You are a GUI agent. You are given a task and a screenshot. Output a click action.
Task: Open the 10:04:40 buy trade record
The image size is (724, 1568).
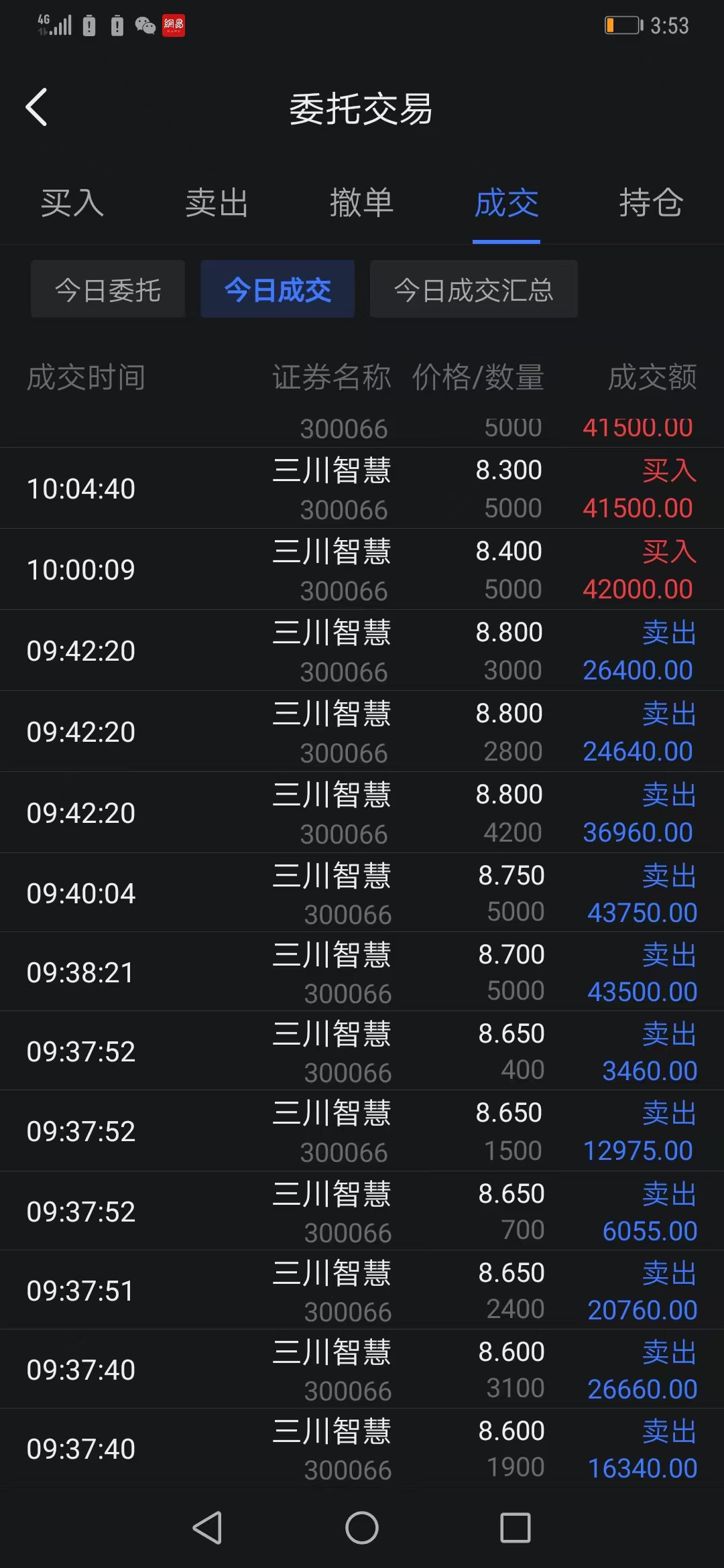pos(362,488)
